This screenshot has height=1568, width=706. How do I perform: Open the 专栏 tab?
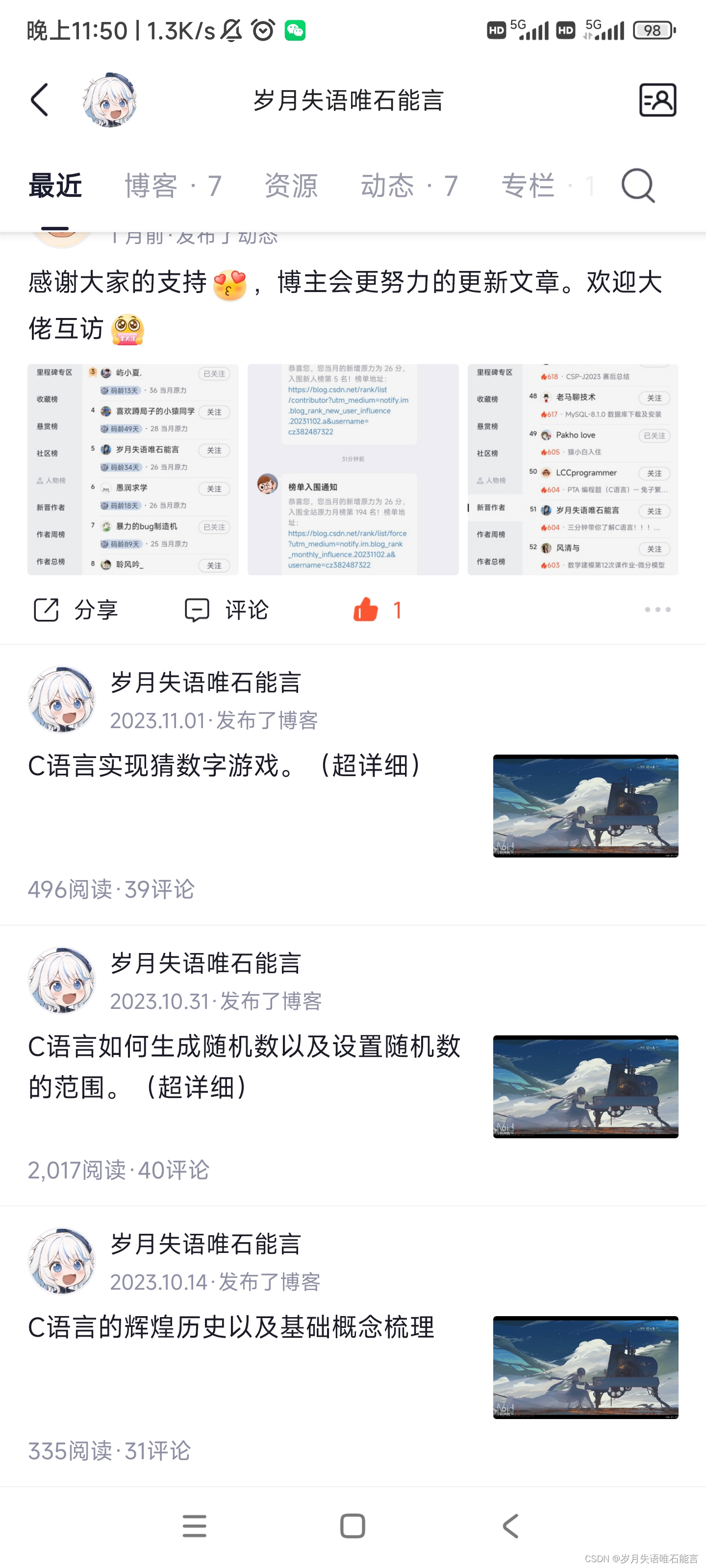547,186
